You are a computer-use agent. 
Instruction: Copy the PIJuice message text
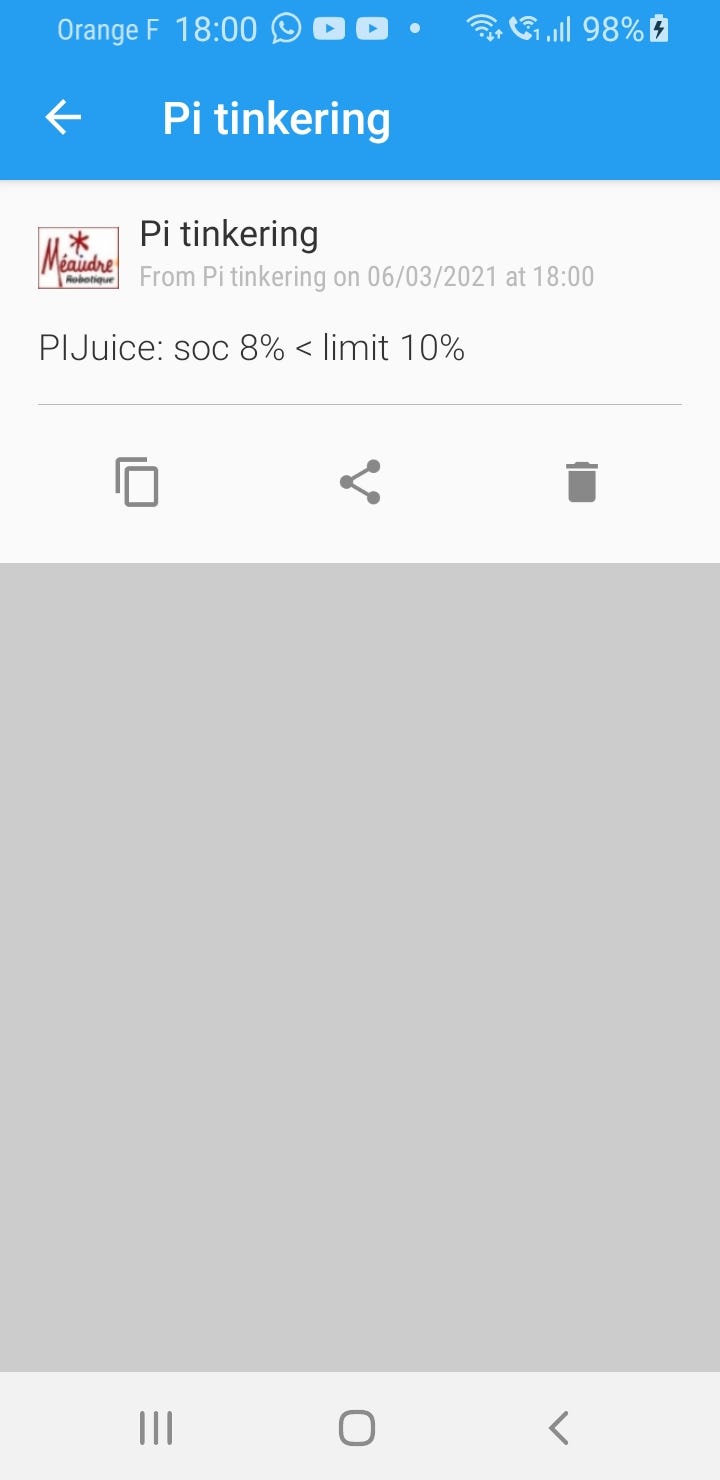137,482
